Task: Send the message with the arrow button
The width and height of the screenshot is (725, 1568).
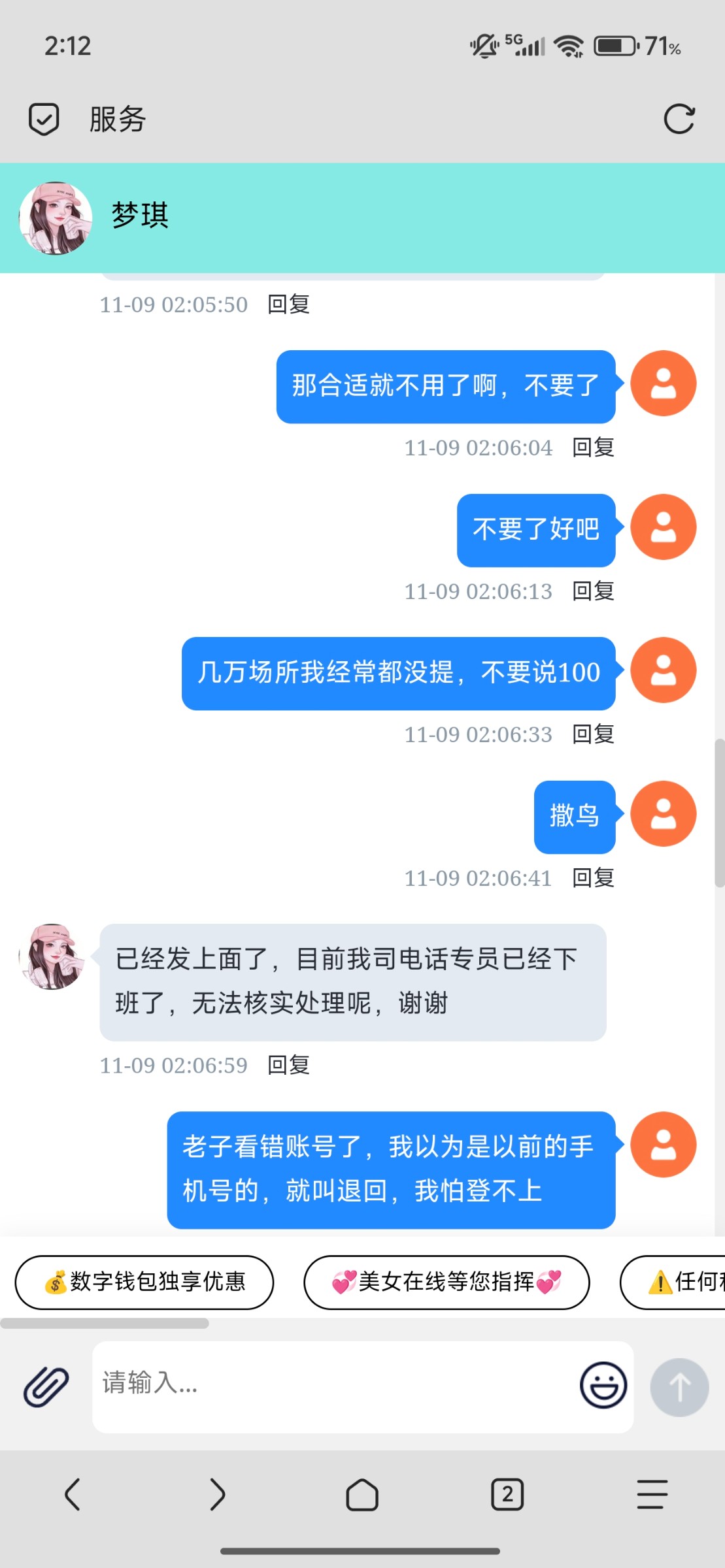Action: coord(679,1386)
